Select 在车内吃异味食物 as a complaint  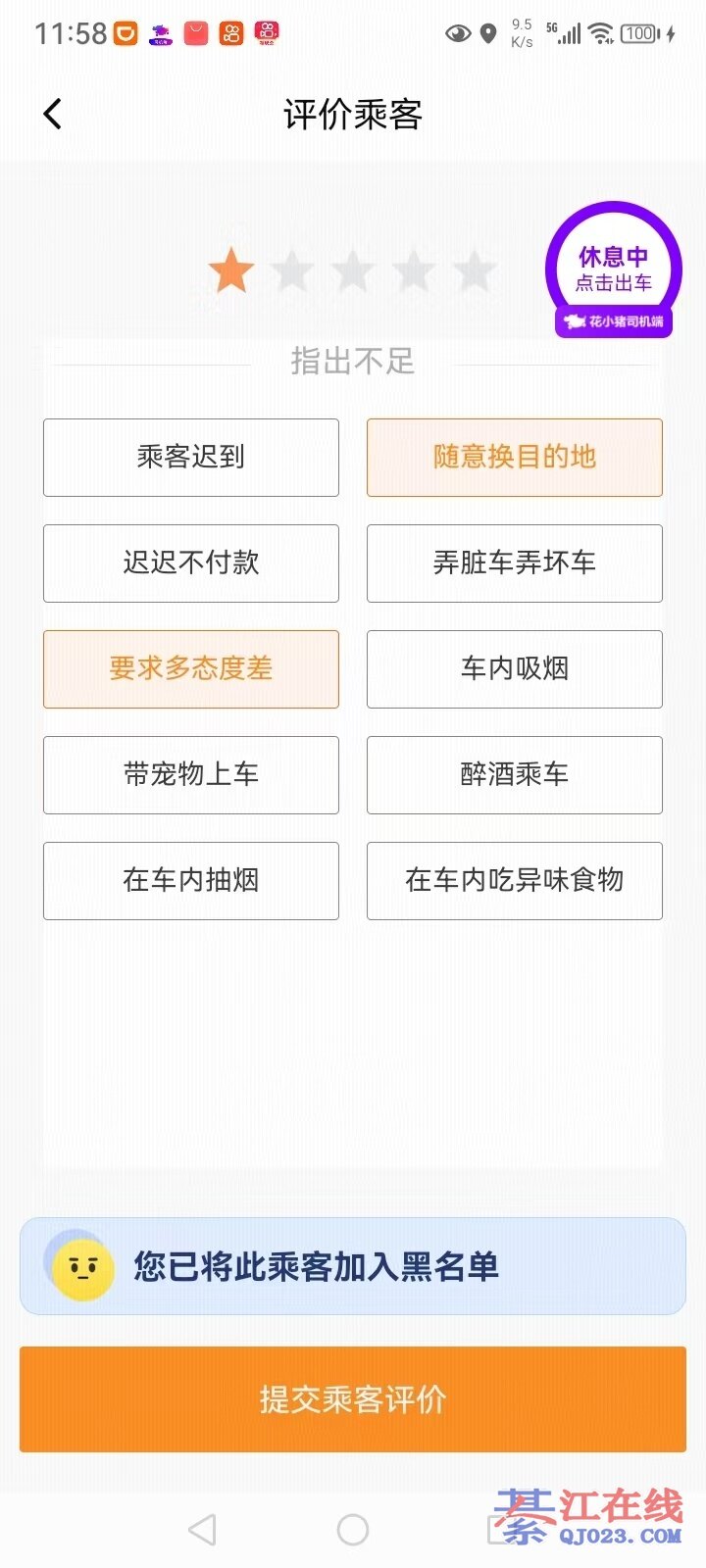(x=515, y=881)
